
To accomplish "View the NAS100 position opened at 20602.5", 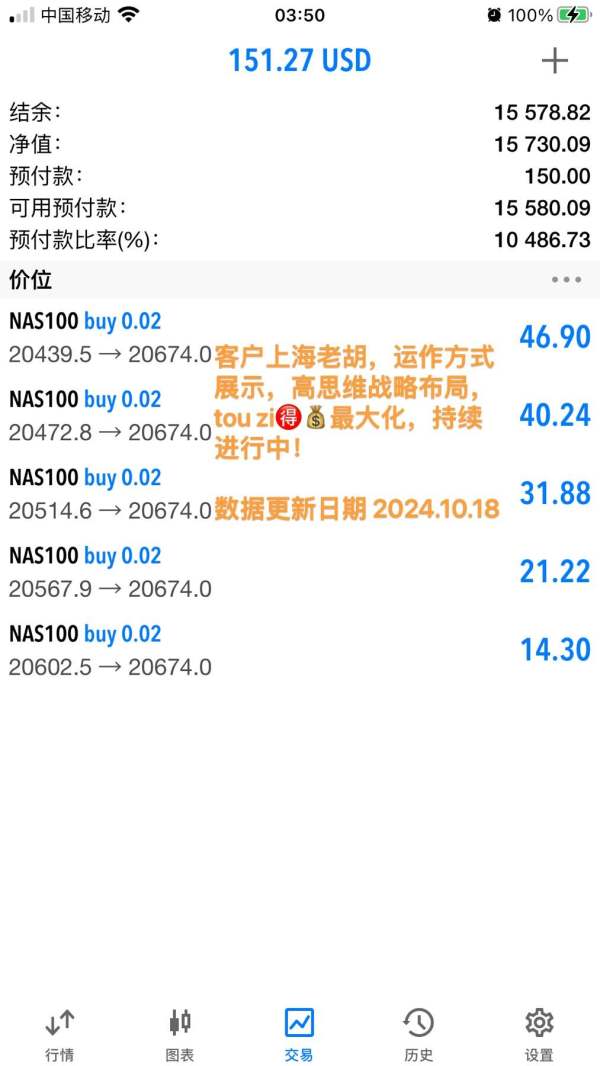I will [x=300, y=651].
